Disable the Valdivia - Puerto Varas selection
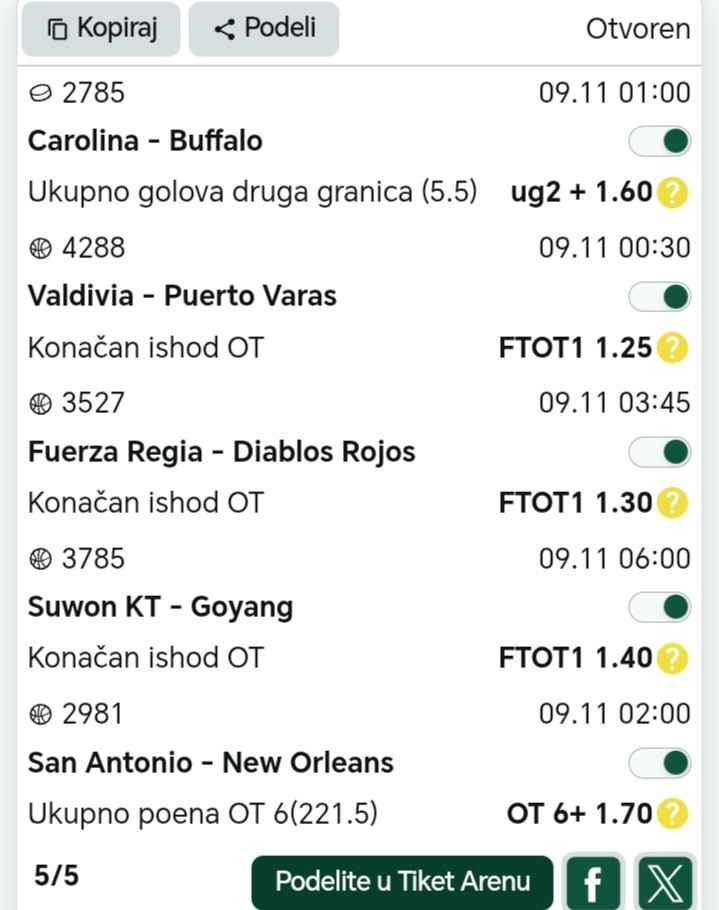719x910 pixels. (660, 296)
